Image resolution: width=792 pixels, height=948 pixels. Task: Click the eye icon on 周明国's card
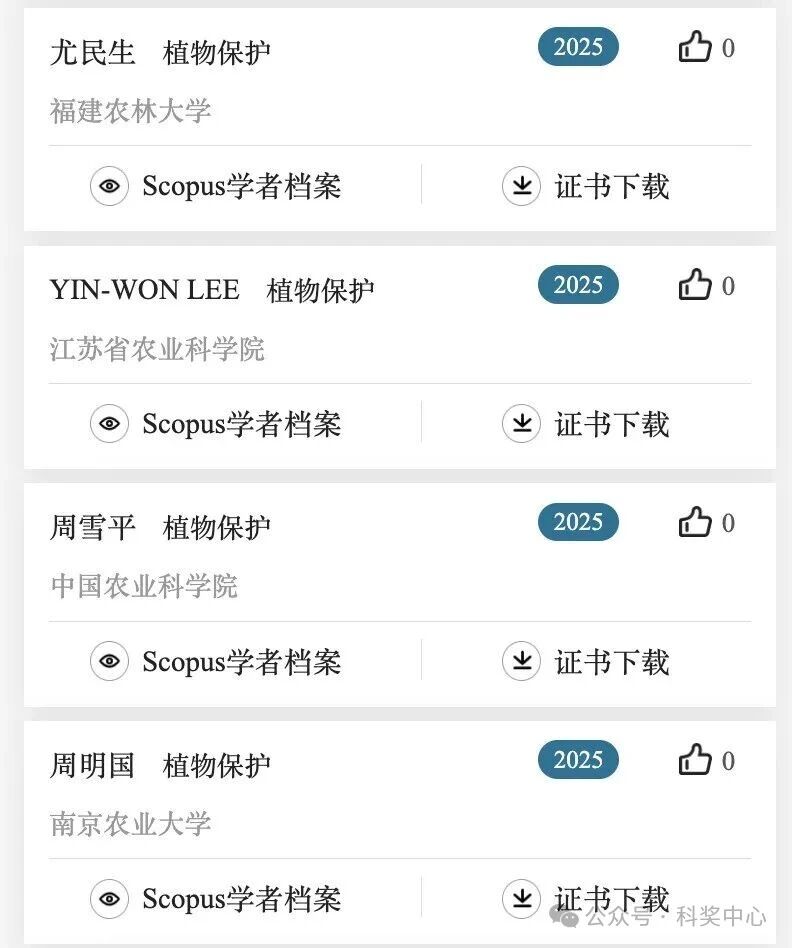click(109, 898)
